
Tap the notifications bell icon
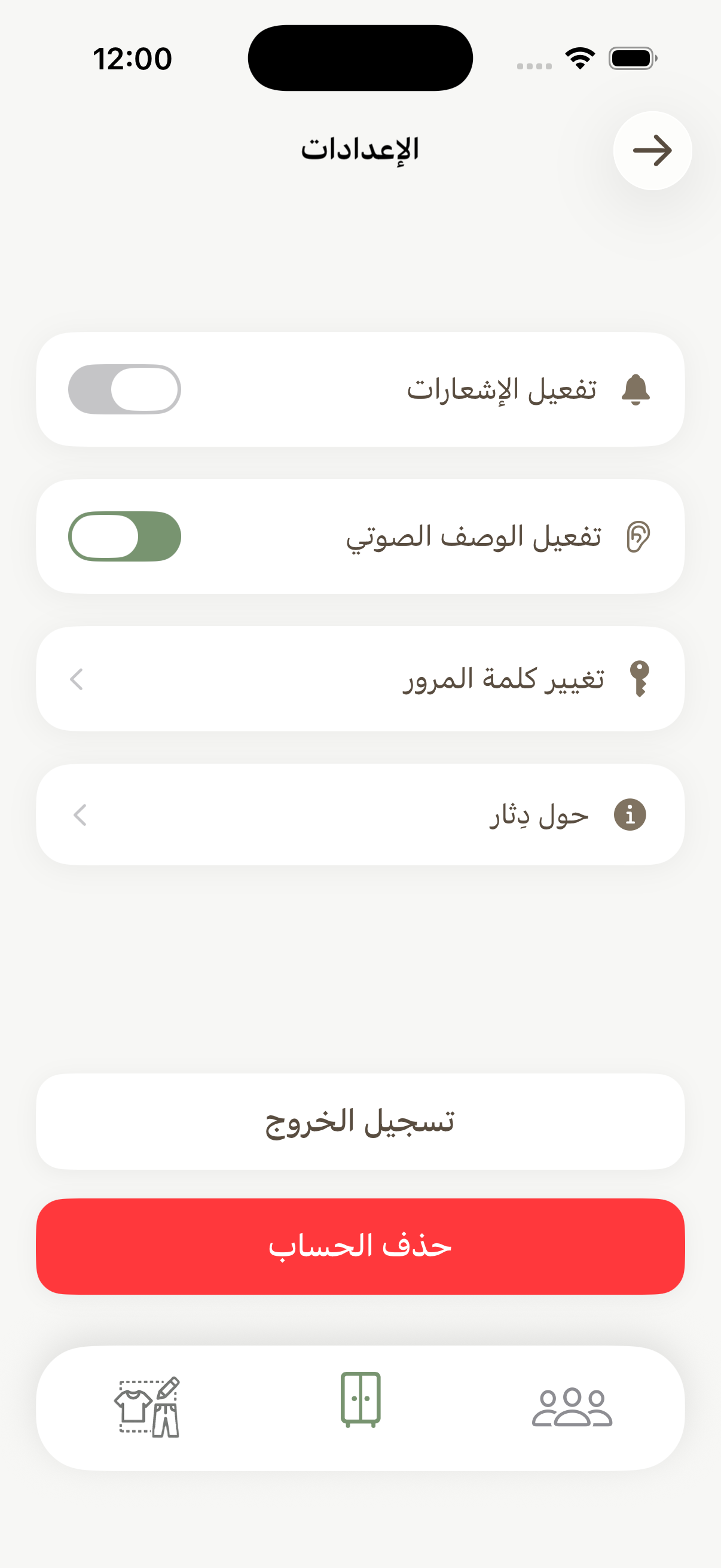pos(636,390)
